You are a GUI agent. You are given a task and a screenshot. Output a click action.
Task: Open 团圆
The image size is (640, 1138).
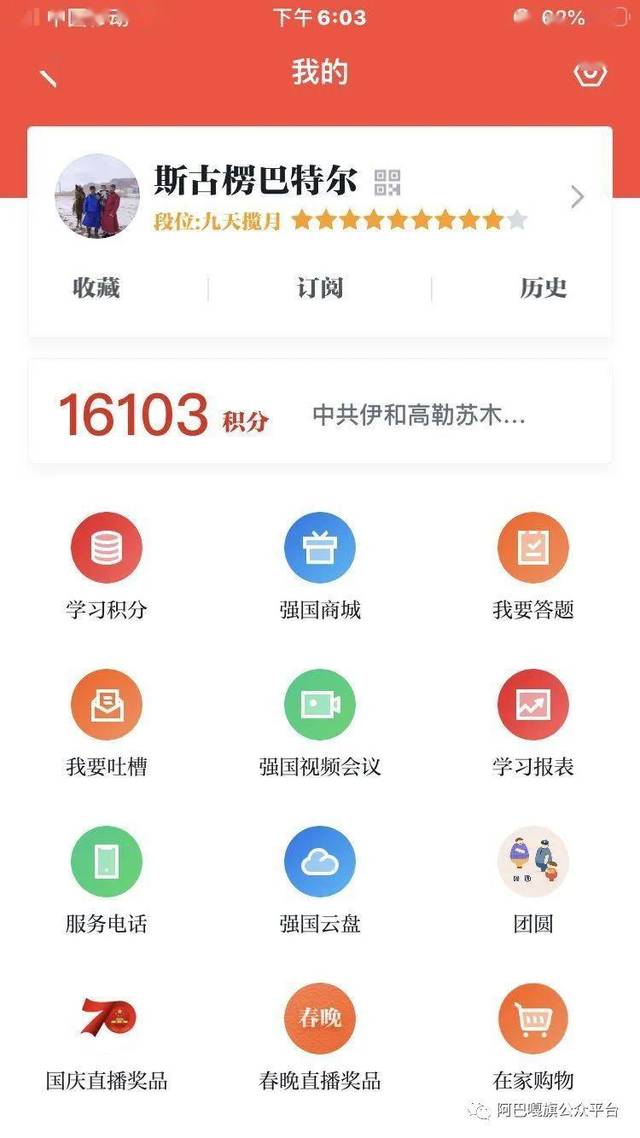pos(533,862)
